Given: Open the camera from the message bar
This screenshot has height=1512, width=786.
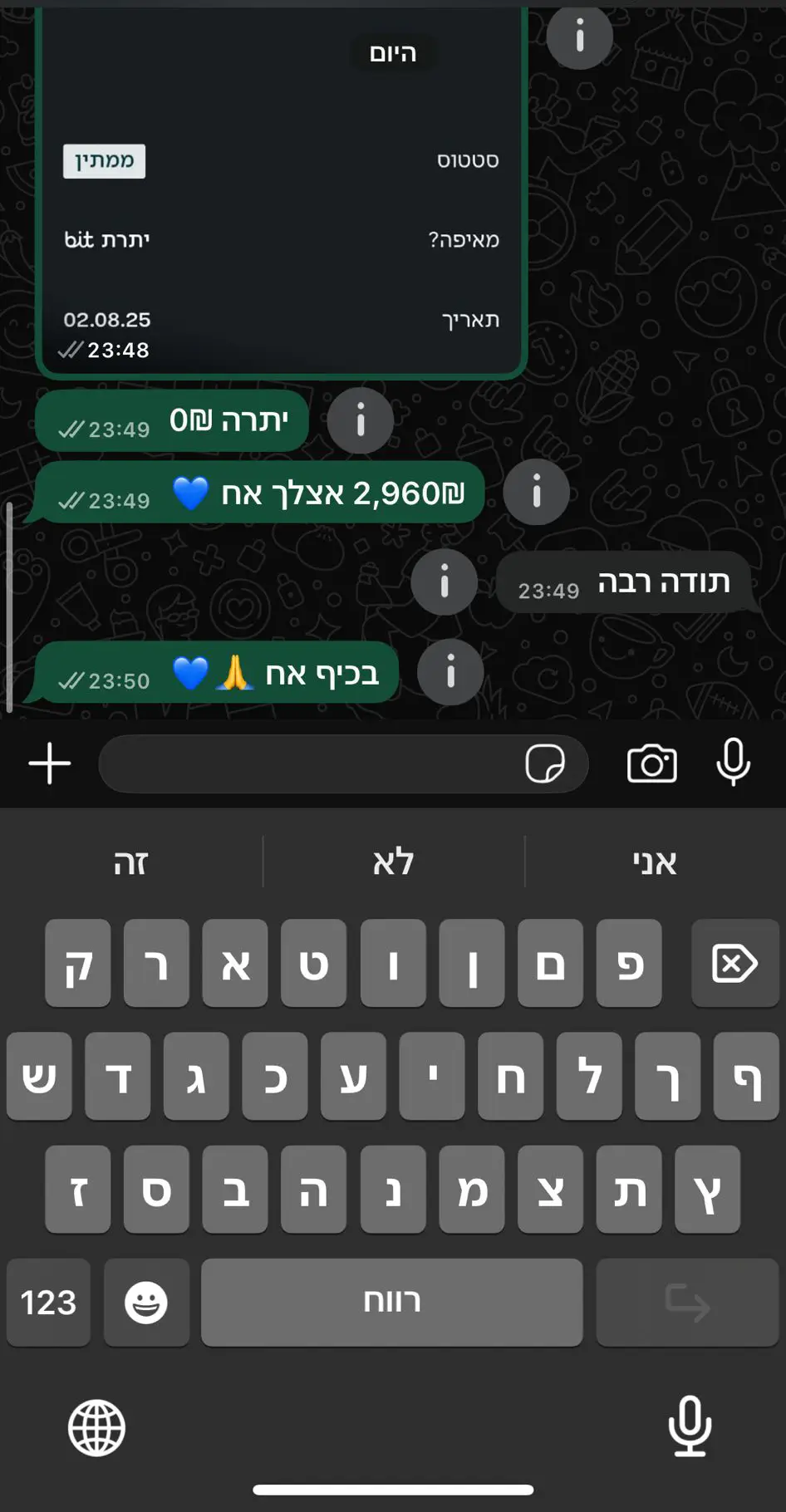Looking at the screenshot, I should [x=652, y=764].
